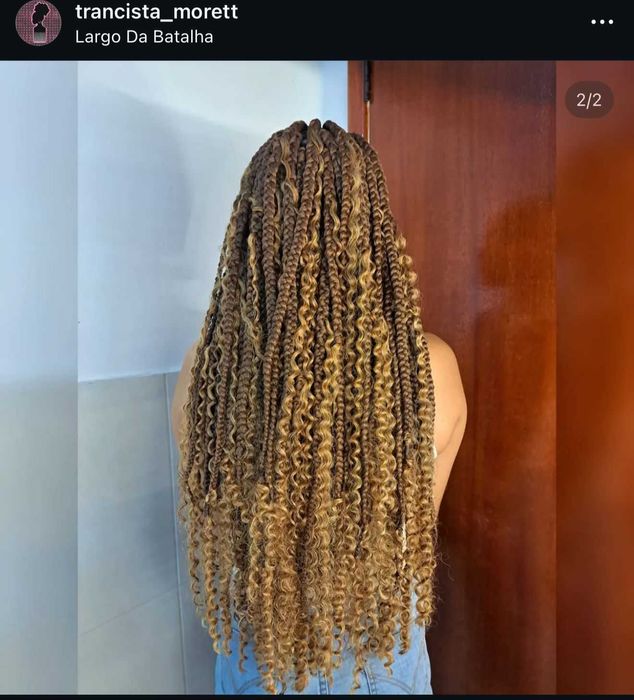
Task: Tap the braided hair post photo
Action: point(316,380)
